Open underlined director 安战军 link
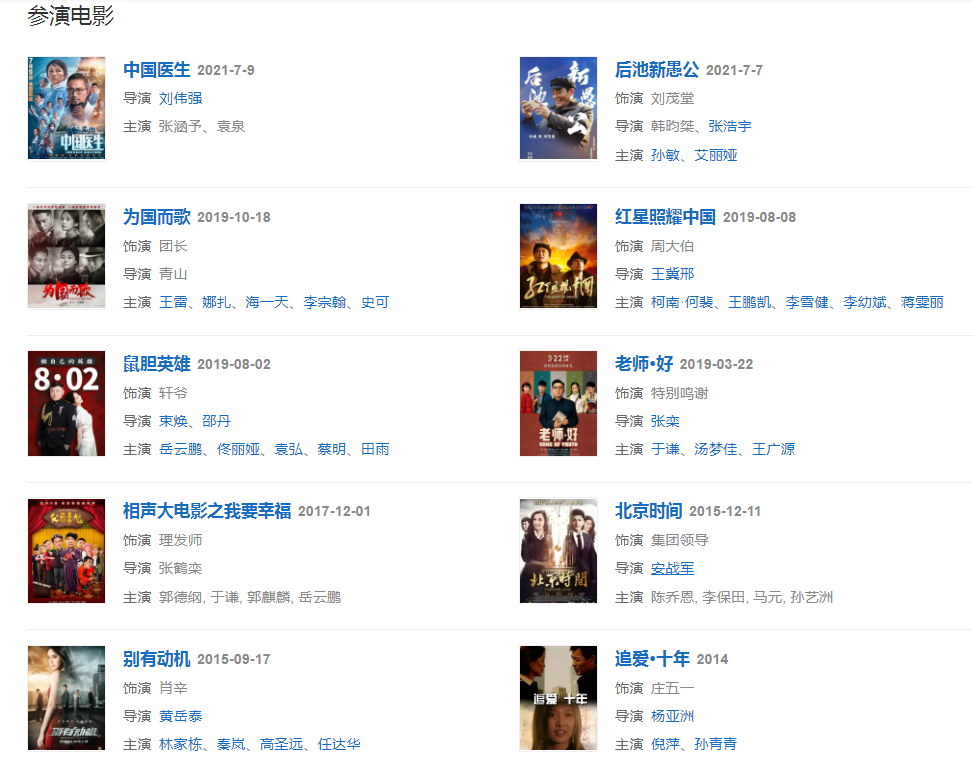This screenshot has height=772, width=973. click(x=672, y=568)
